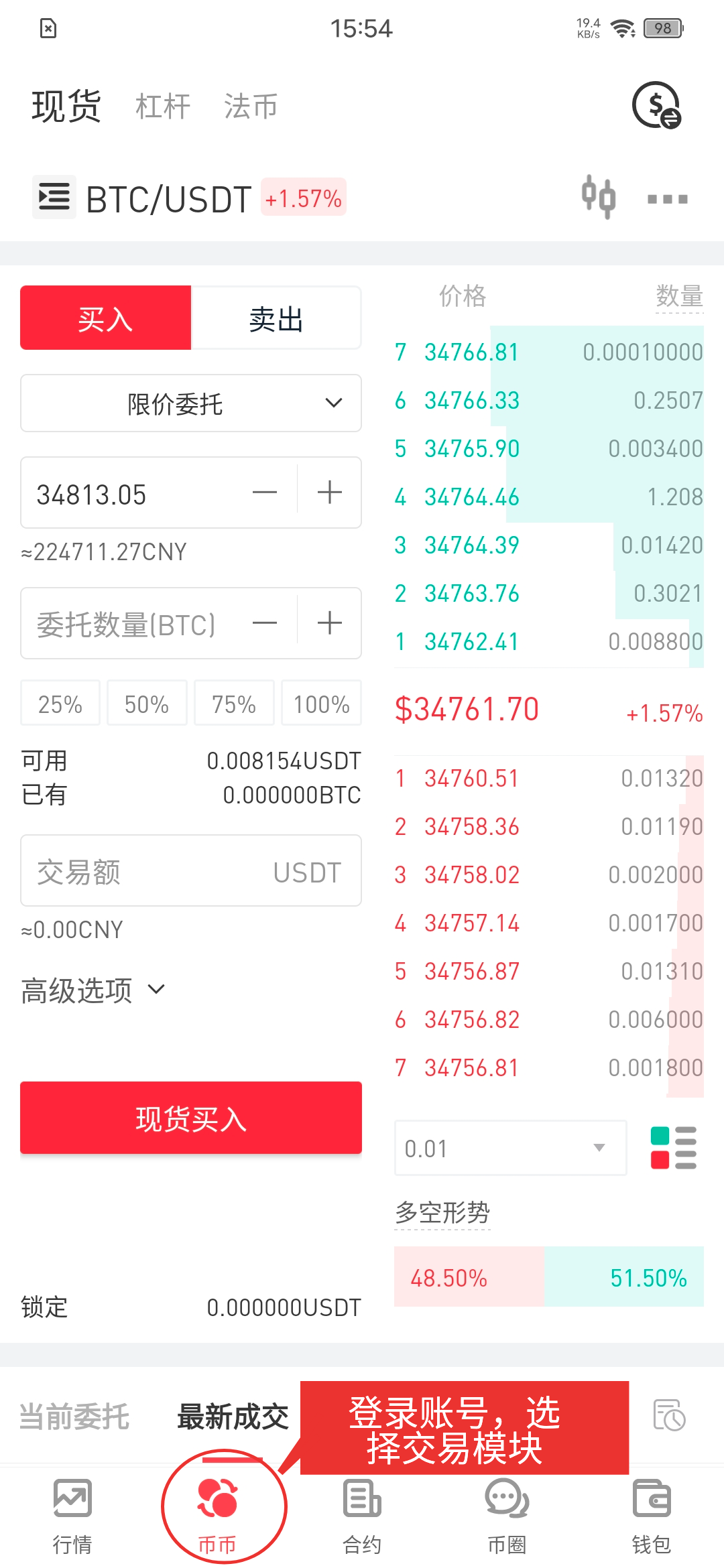Open the 0.01 depth precision dropdown
Screen dimensions: 724x1568
[x=511, y=1148]
